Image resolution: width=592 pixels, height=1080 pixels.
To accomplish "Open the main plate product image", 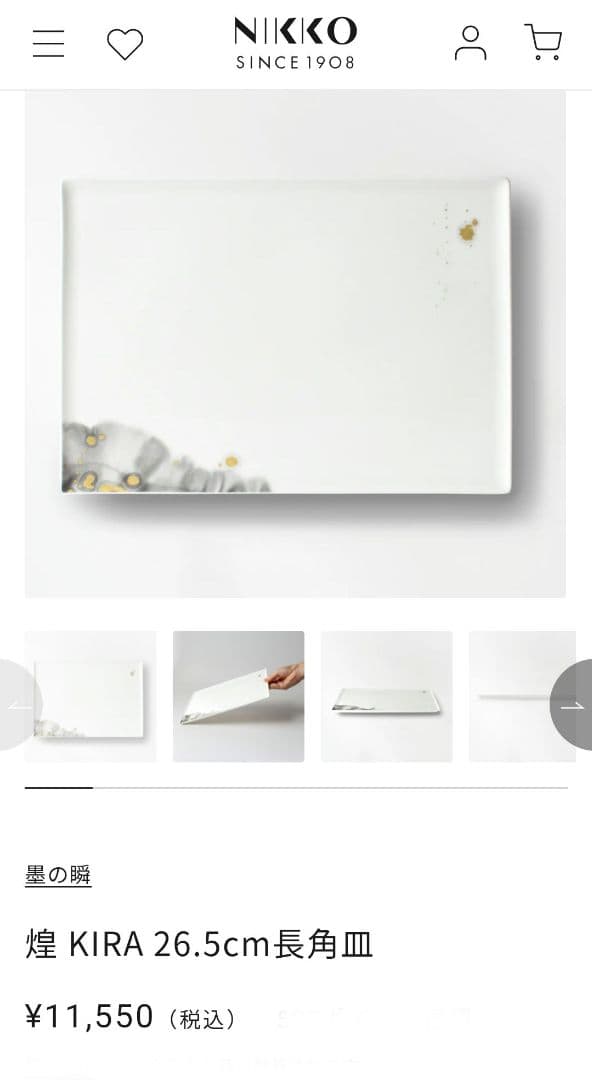I will point(295,344).
